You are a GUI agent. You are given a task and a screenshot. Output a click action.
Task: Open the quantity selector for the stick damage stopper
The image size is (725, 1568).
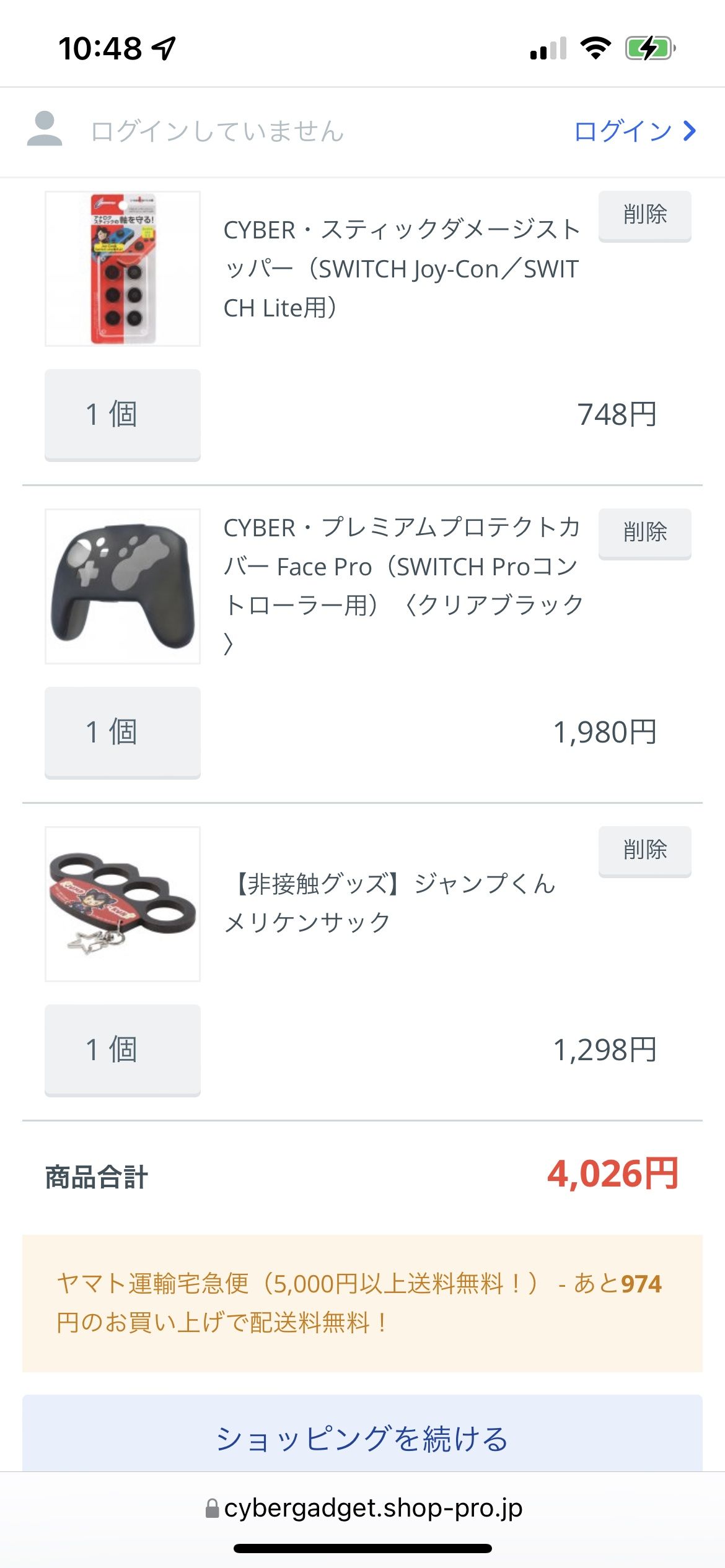click(x=123, y=415)
